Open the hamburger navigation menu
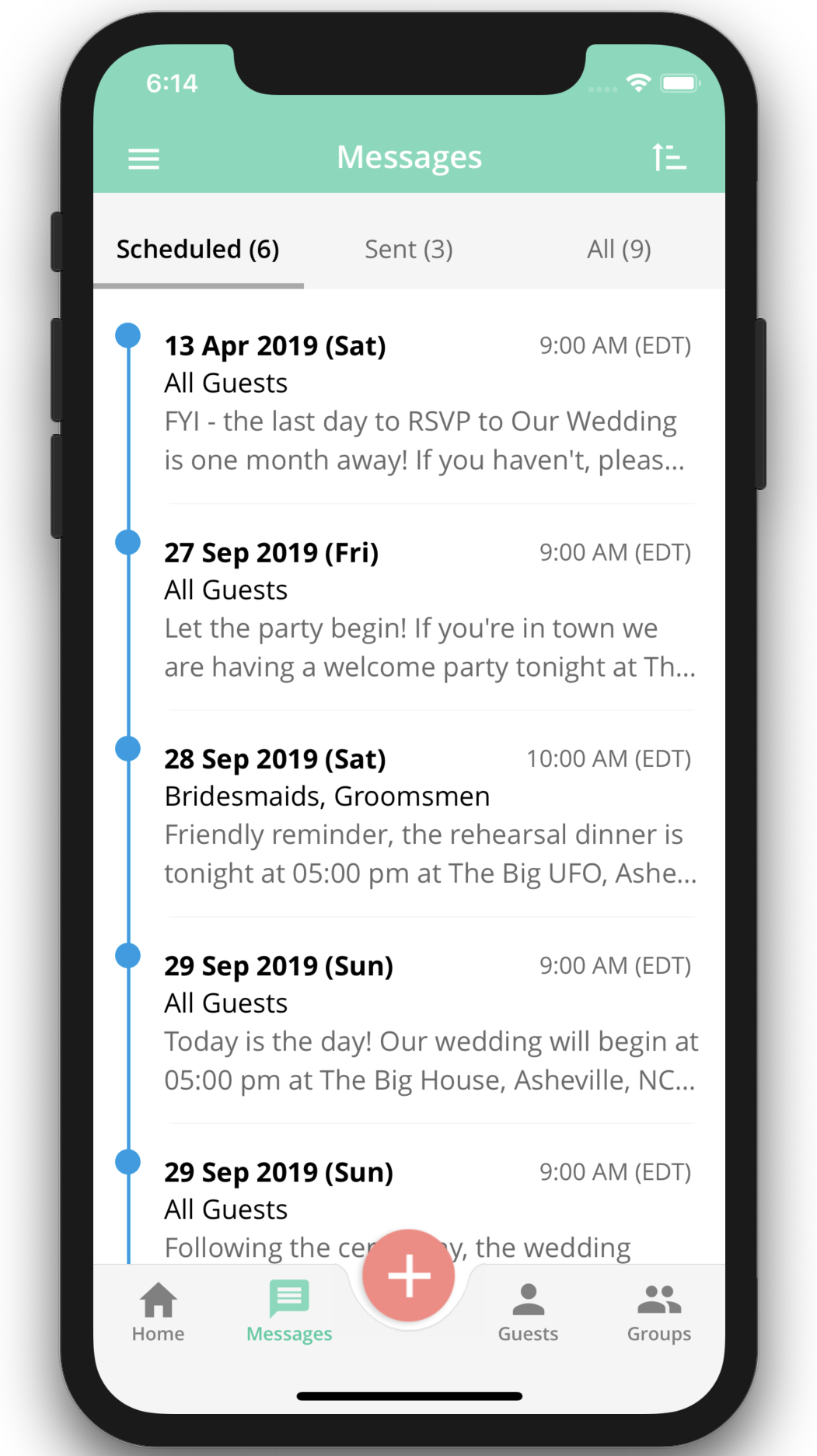The width and height of the screenshot is (817, 1456). pos(144,158)
